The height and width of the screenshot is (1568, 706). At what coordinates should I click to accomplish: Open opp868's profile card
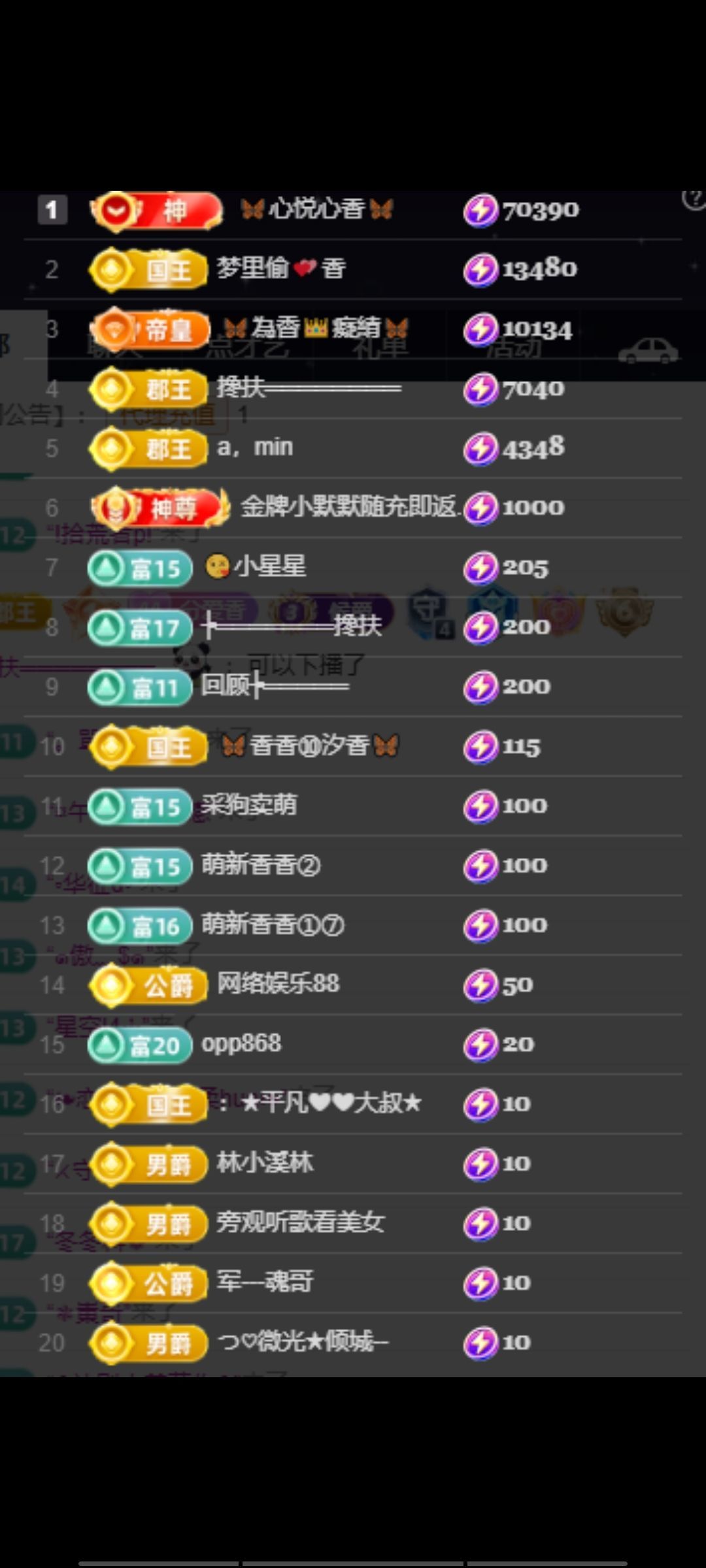click(241, 1044)
